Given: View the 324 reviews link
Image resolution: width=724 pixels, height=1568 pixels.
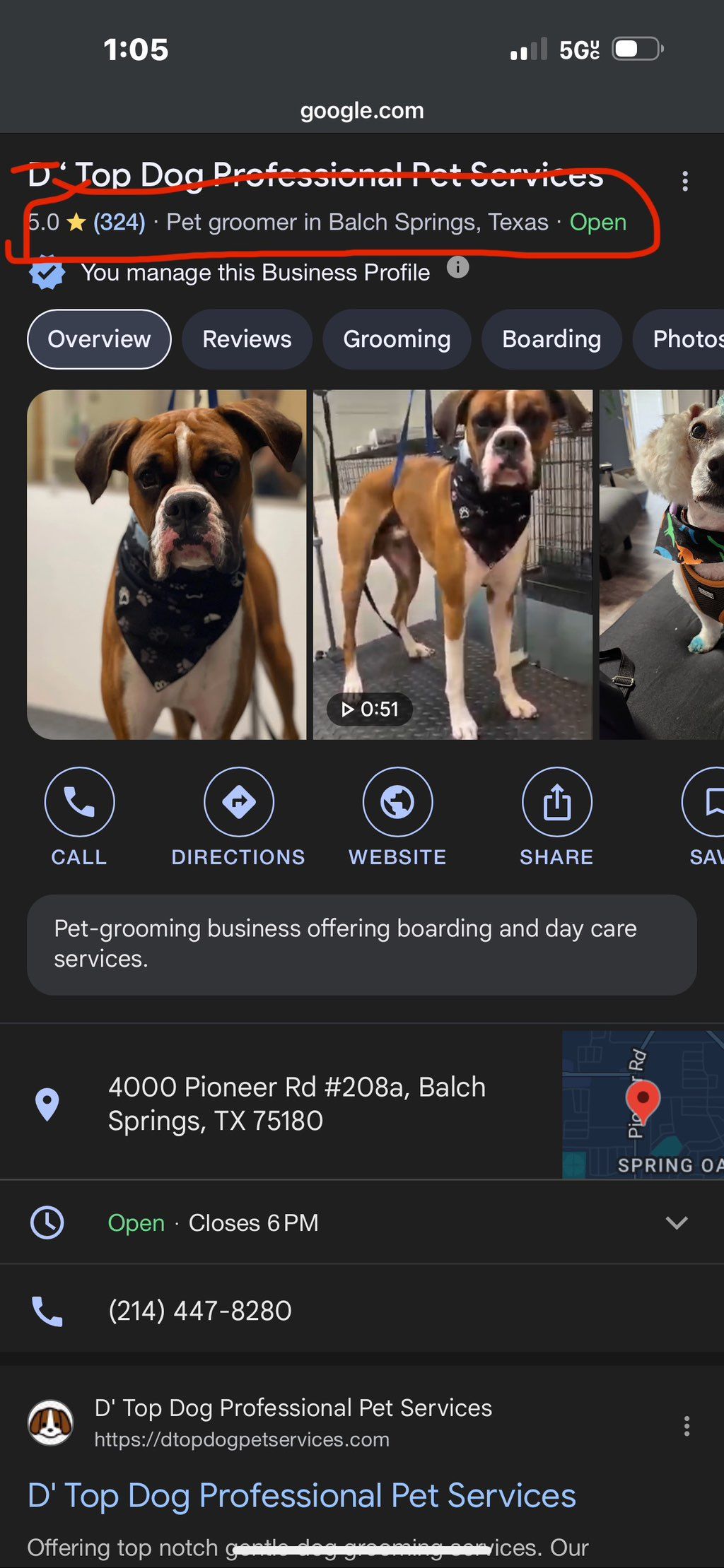Looking at the screenshot, I should [119, 223].
